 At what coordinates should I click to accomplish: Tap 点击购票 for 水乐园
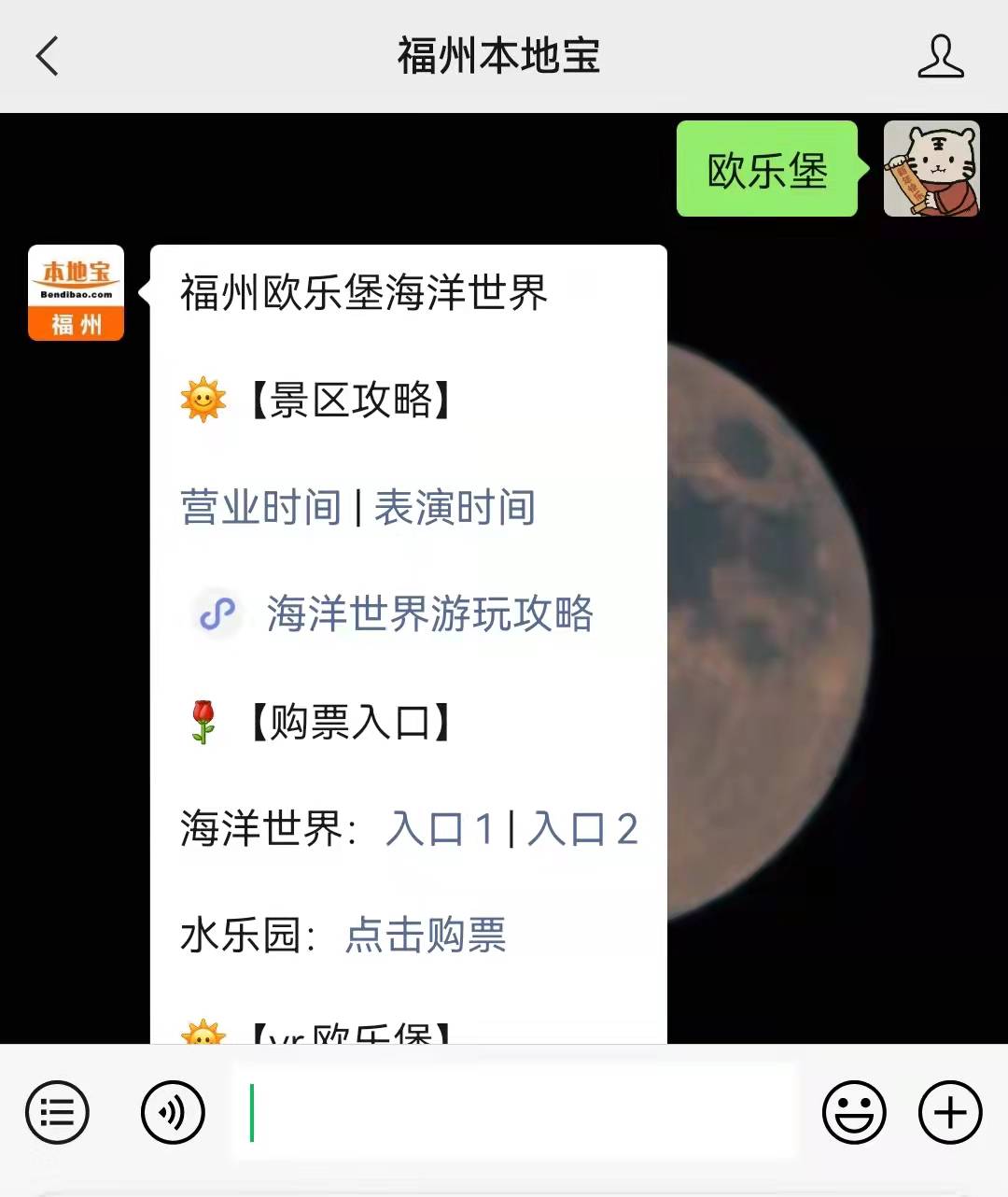[426, 936]
